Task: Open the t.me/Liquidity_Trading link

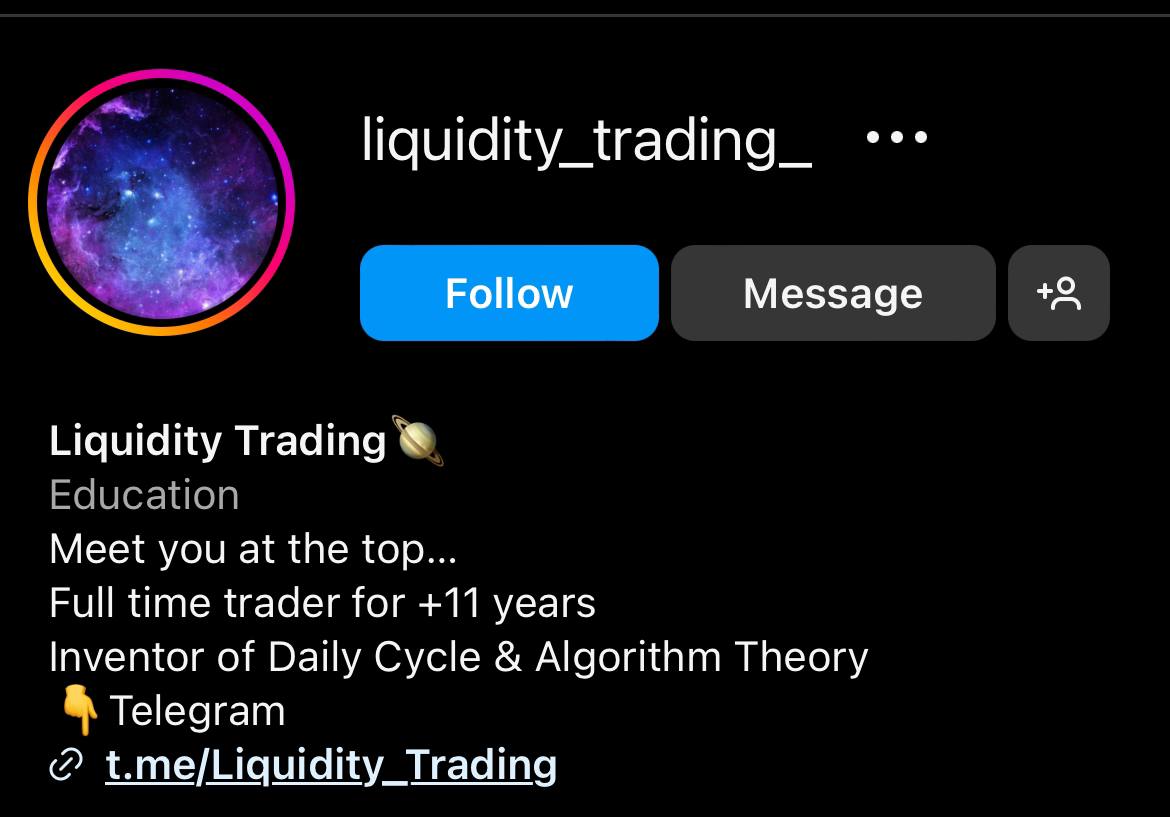Action: click(x=330, y=765)
